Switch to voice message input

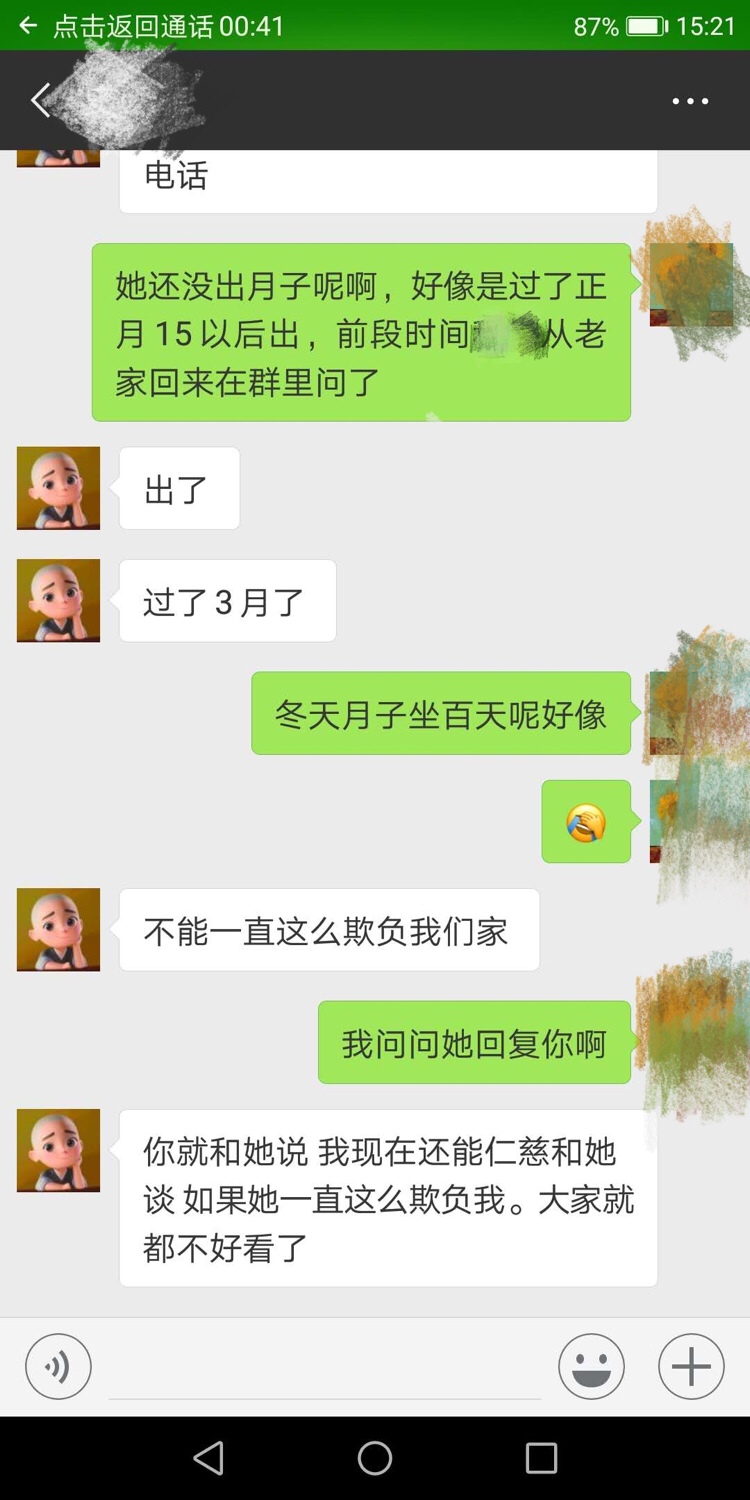[58, 1366]
